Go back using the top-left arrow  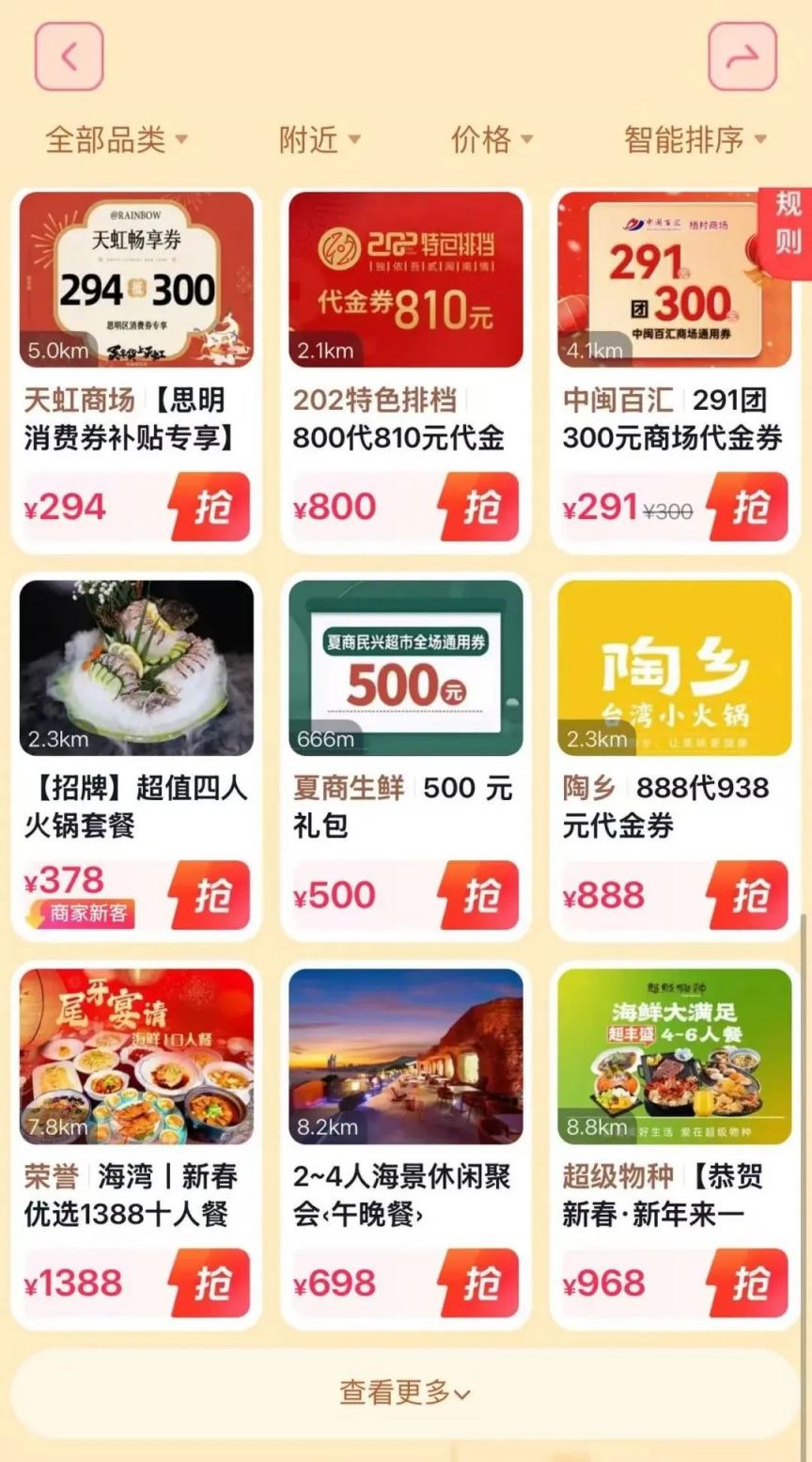pos(69,56)
